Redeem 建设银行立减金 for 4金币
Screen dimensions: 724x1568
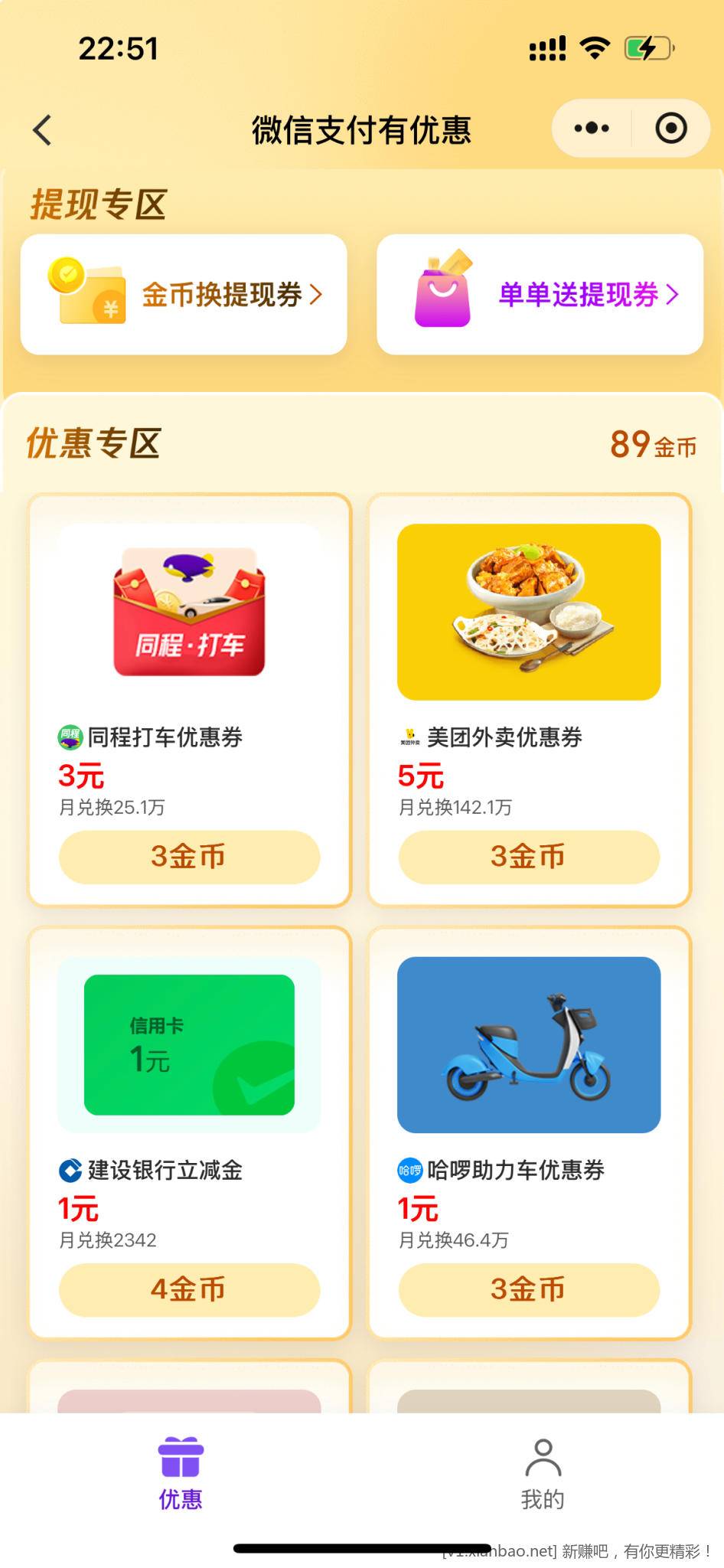[189, 1289]
